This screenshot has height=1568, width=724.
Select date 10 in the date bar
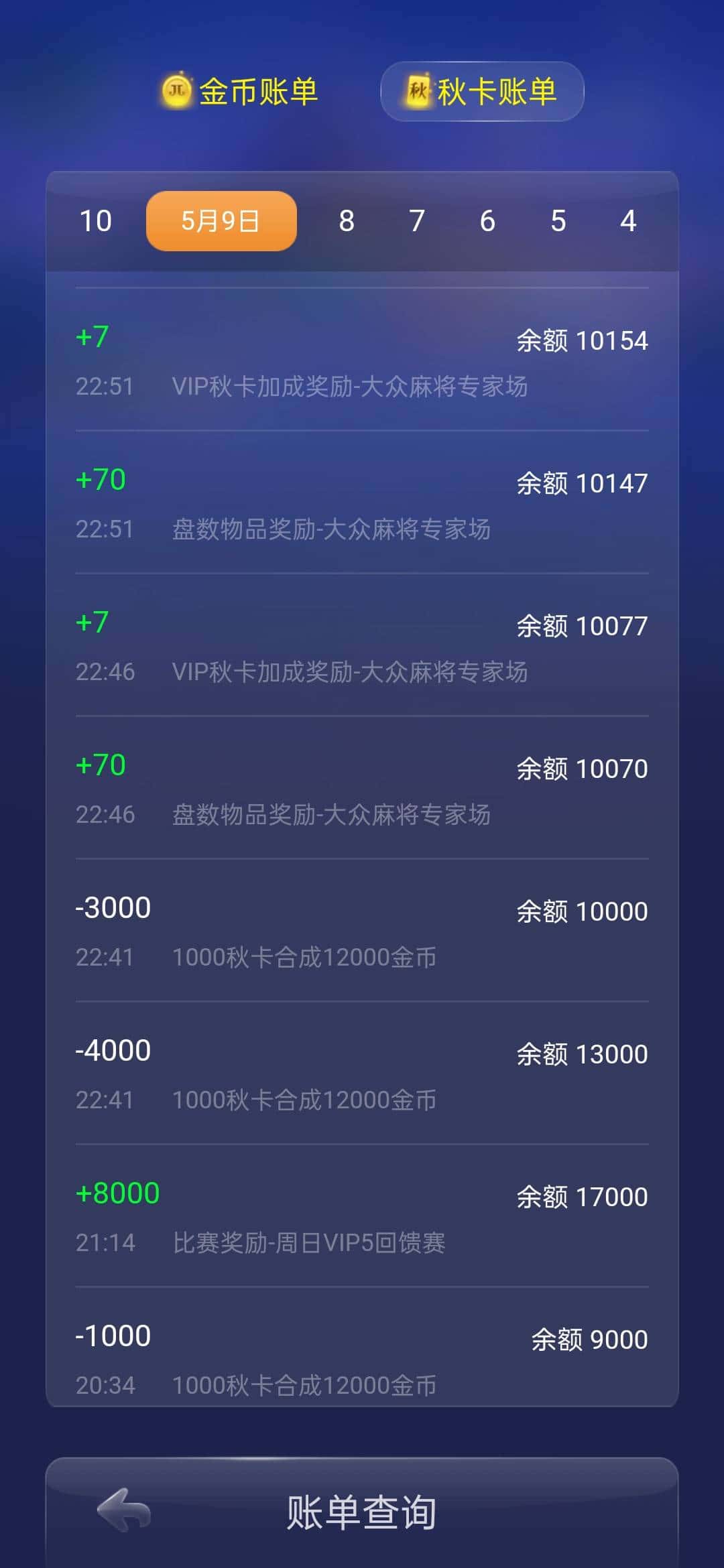[96, 220]
